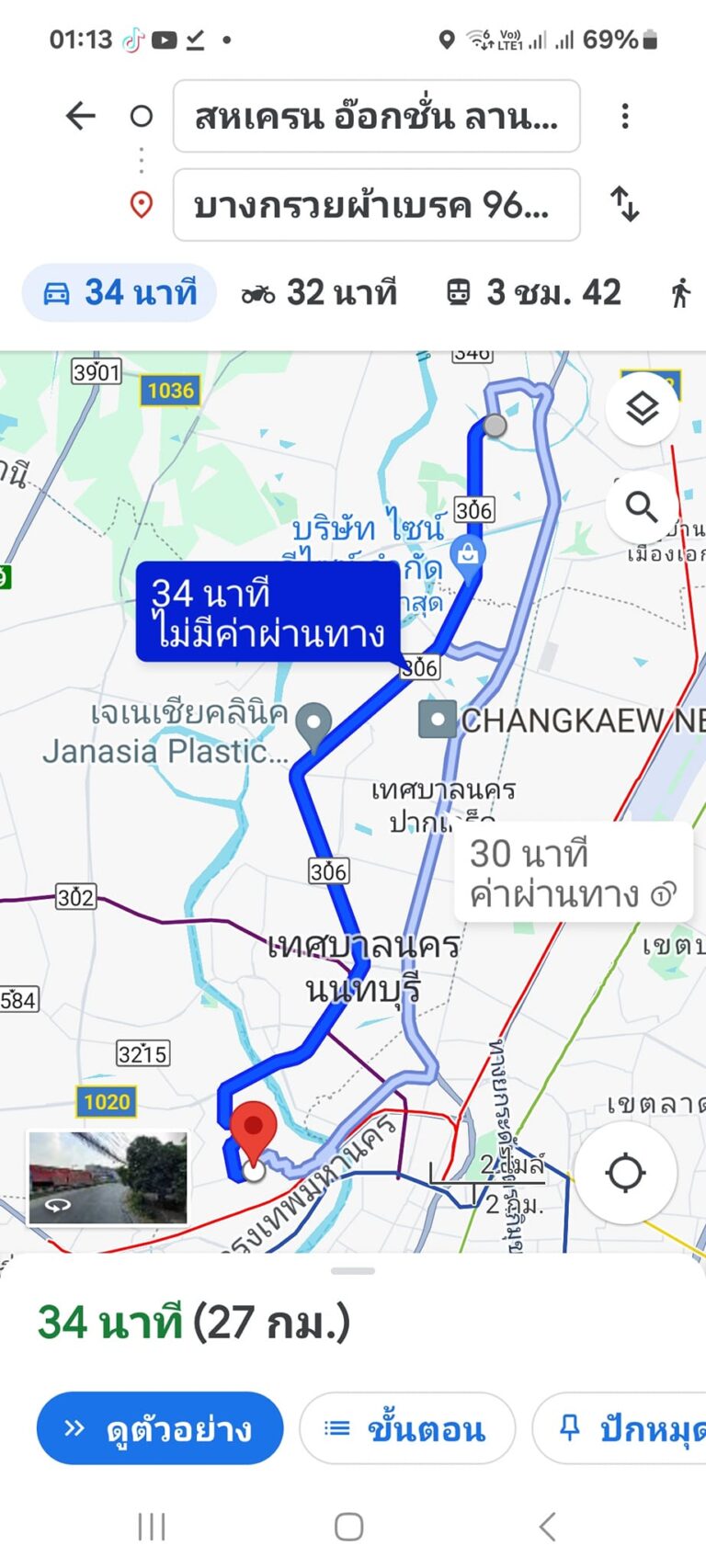This screenshot has height=1568, width=706.
Task: Swap origin and destination
Action: tap(625, 204)
